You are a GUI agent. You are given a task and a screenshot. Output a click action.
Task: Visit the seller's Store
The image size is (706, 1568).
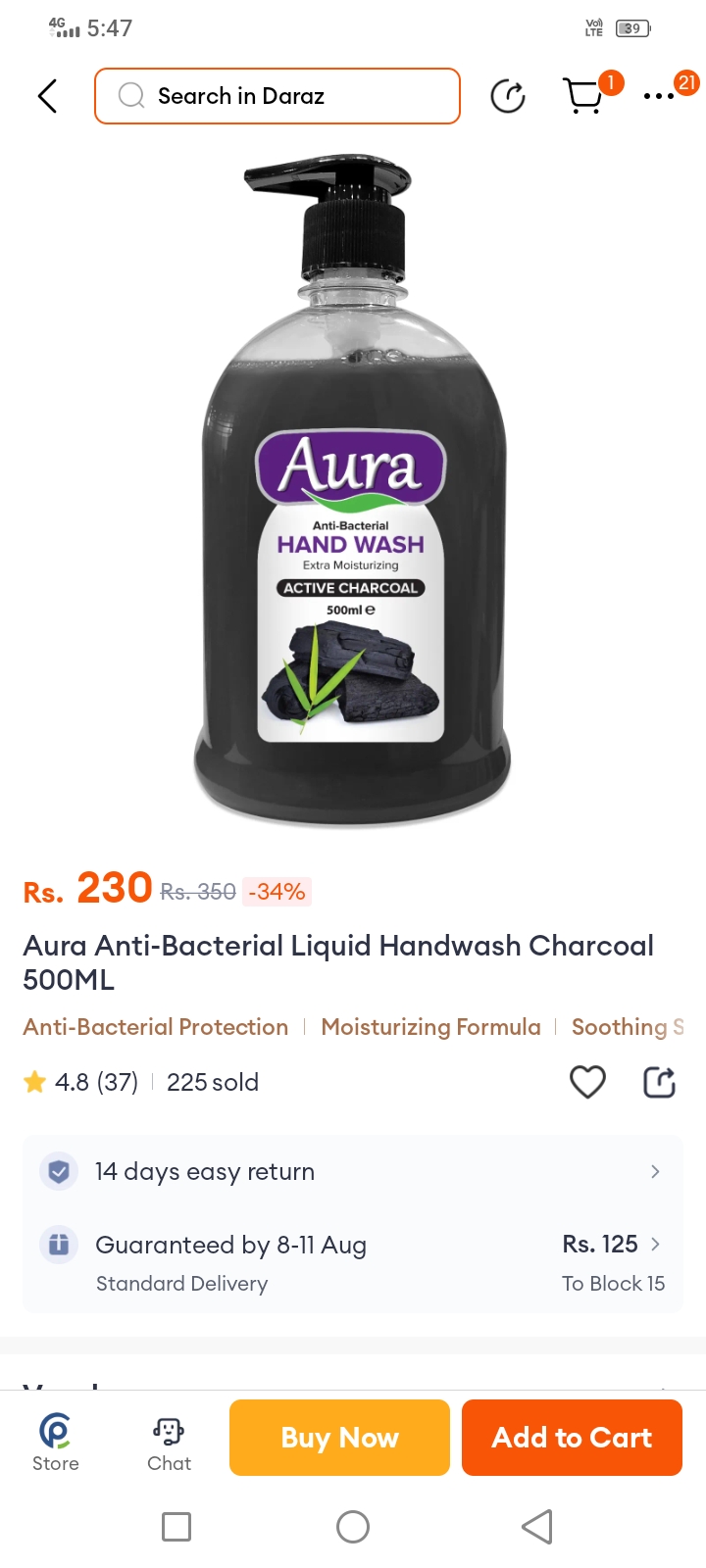click(56, 1441)
